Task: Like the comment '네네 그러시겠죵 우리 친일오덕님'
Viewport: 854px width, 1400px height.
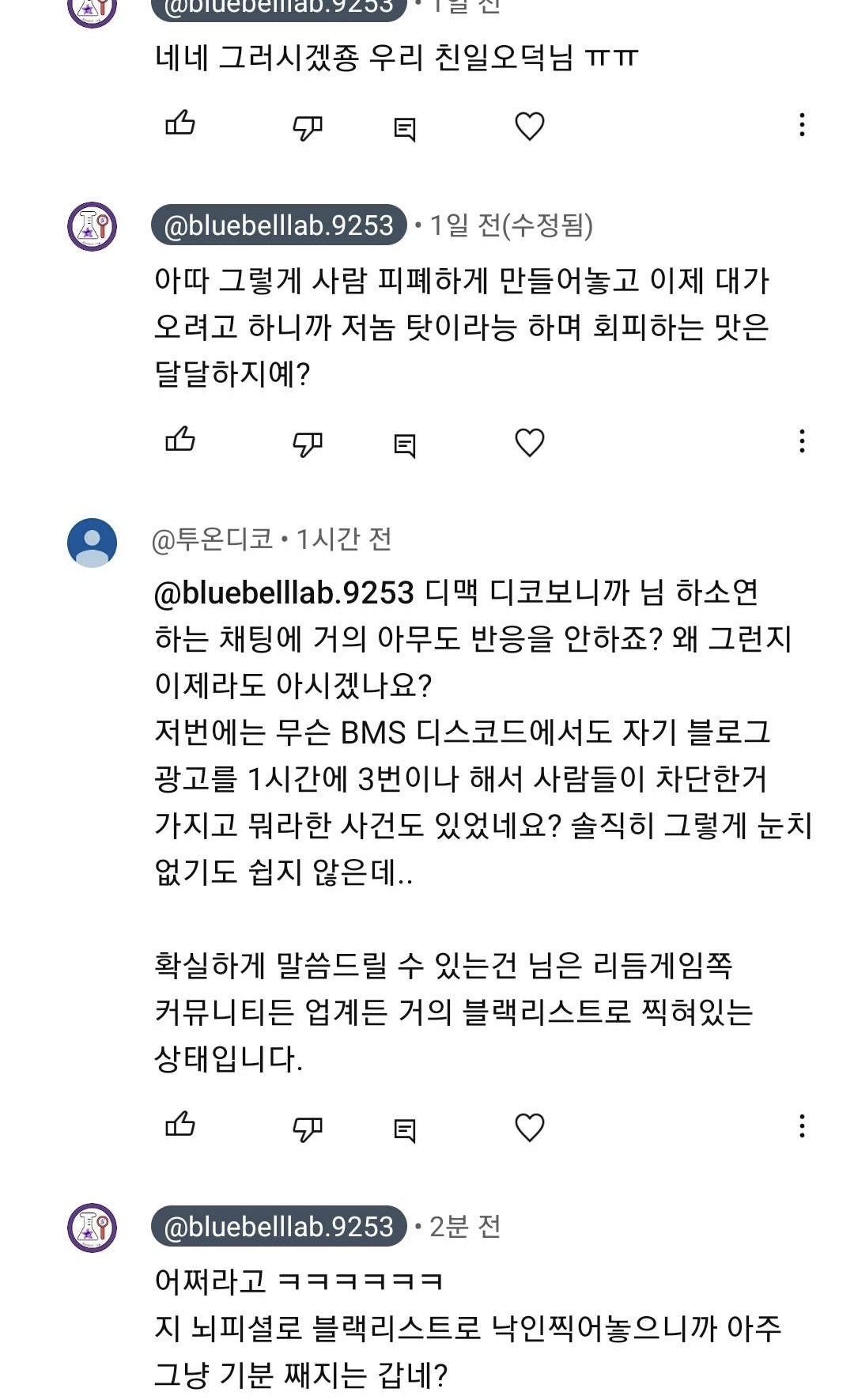Action: pyautogui.click(x=180, y=124)
